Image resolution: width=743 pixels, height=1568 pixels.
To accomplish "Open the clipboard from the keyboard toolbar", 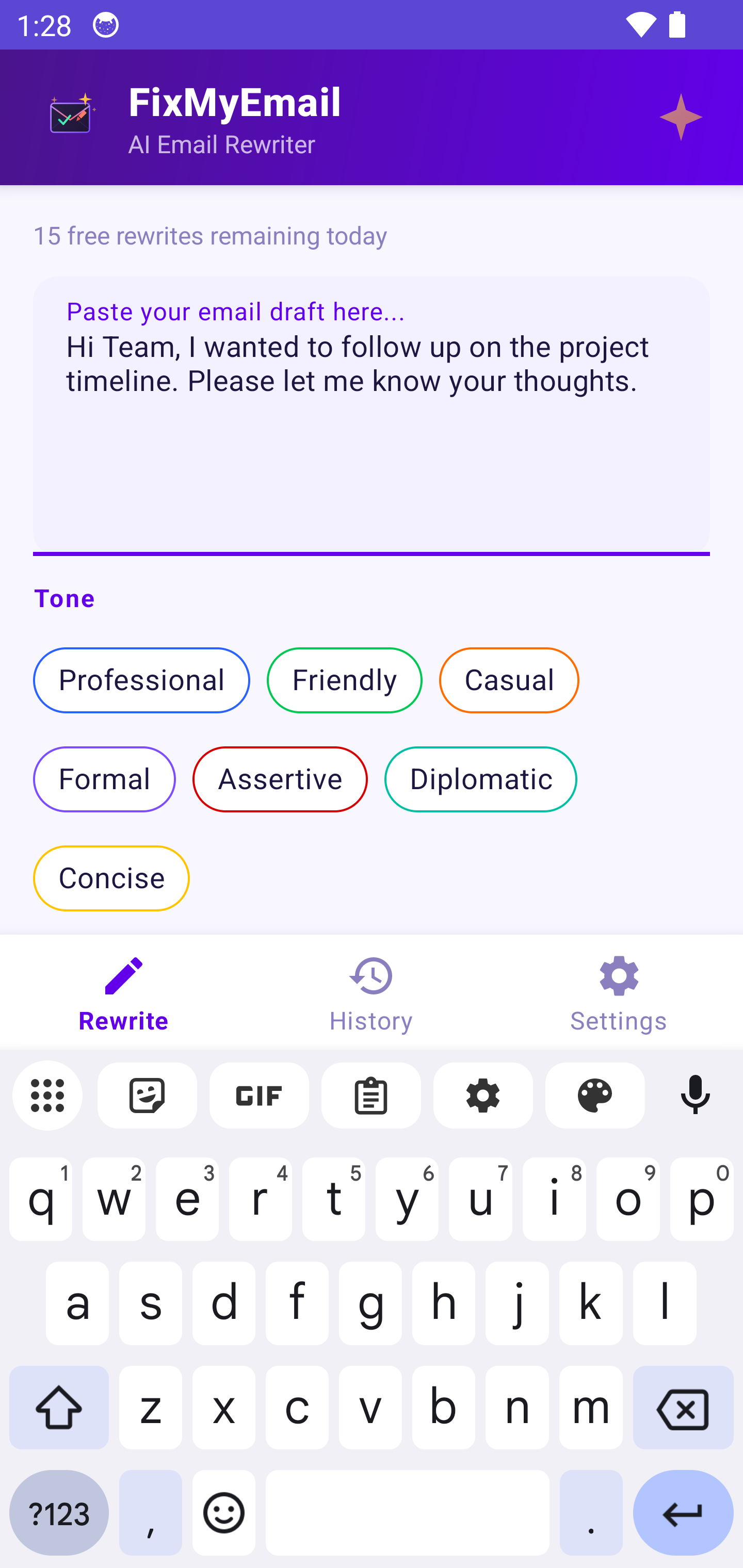I will pyautogui.click(x=371, y=1095).
